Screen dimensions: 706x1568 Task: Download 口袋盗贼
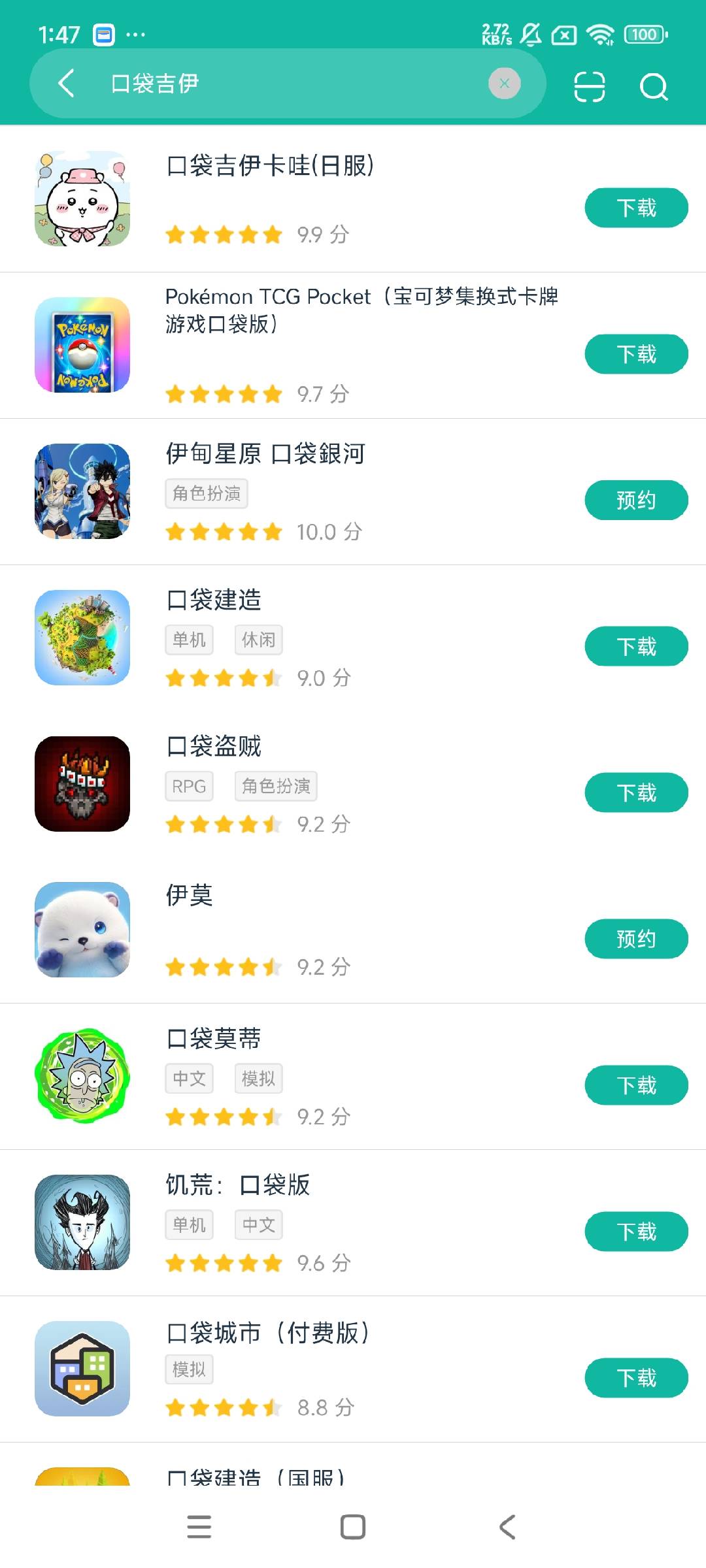635,793
